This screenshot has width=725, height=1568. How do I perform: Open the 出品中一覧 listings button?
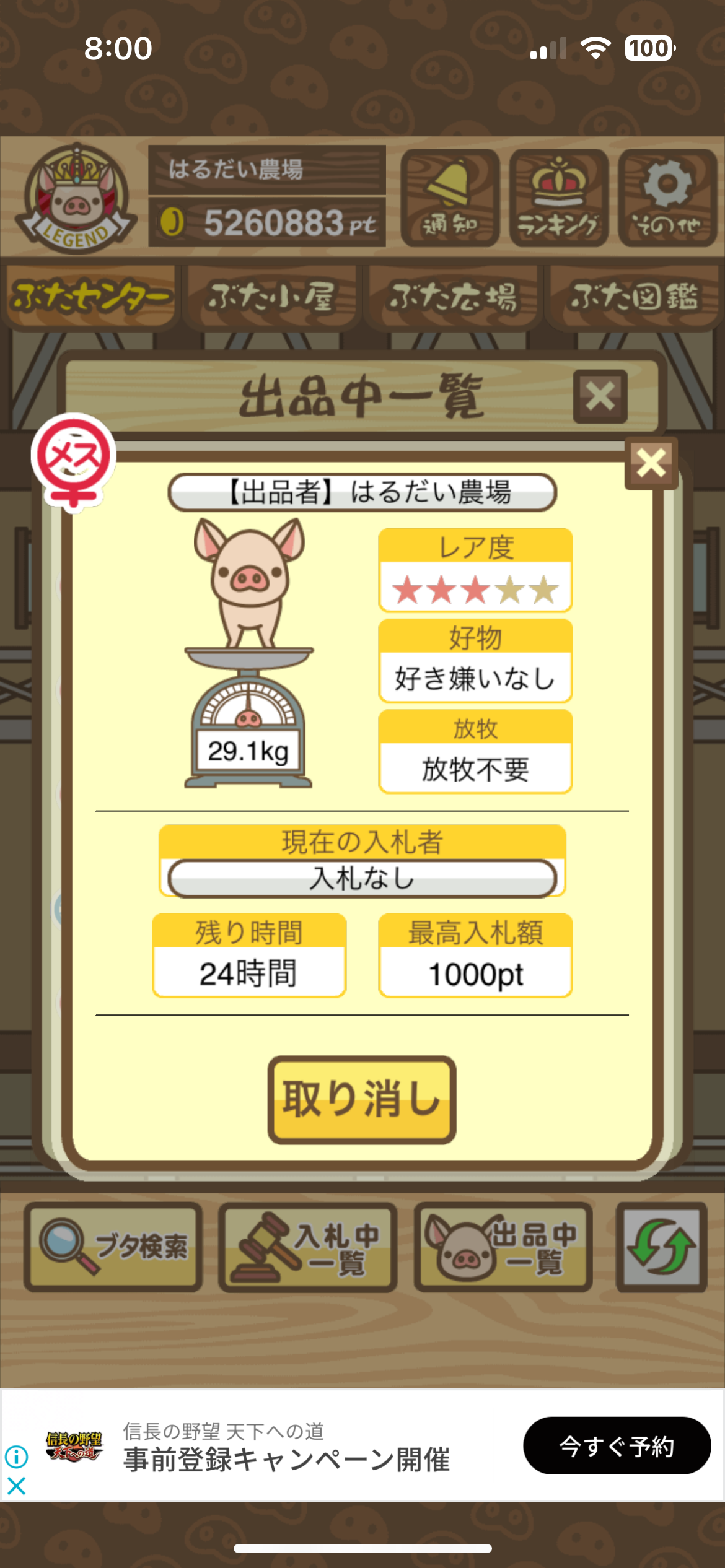click(503, 1247)
